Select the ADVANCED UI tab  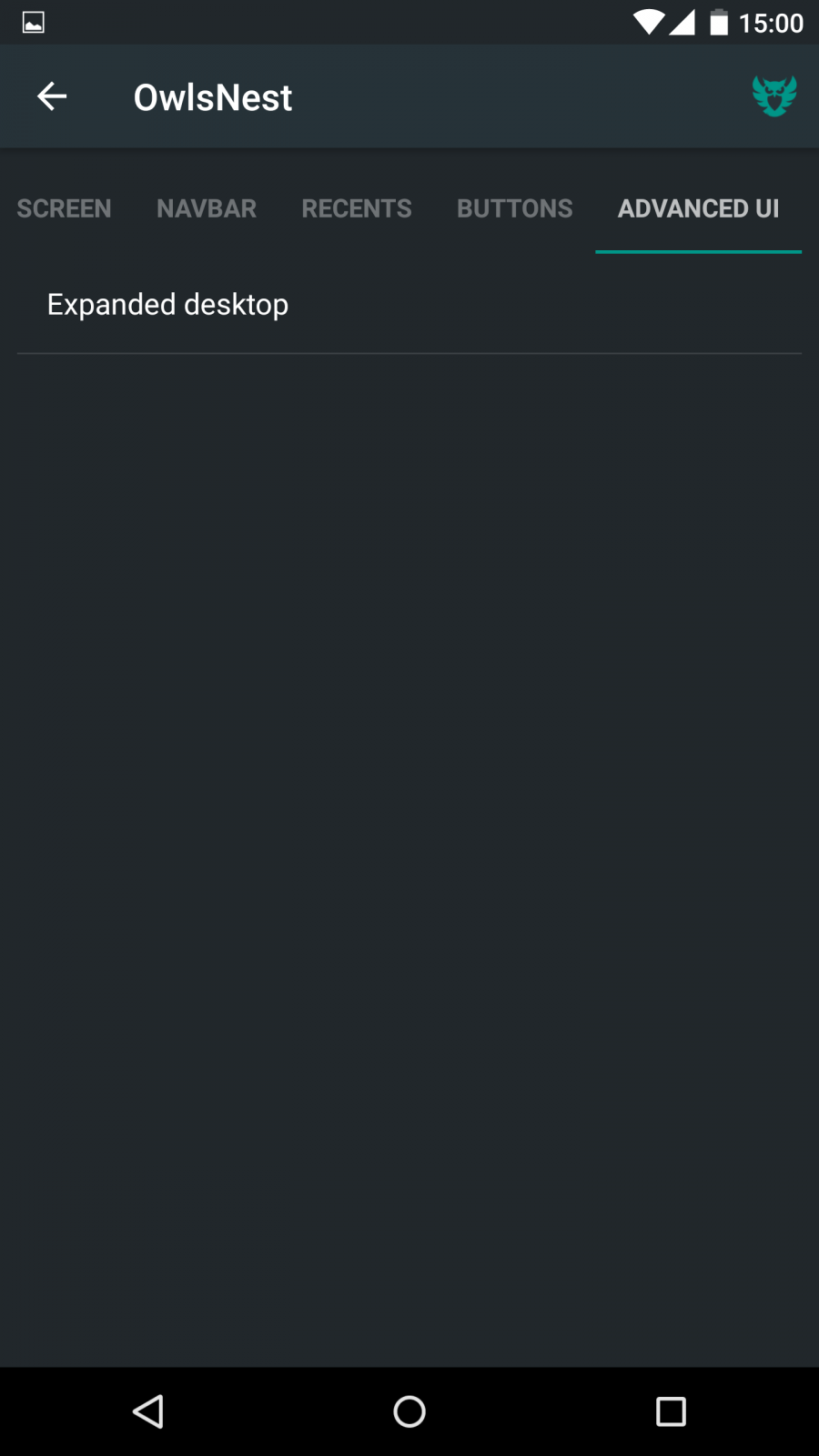point(698,208)
